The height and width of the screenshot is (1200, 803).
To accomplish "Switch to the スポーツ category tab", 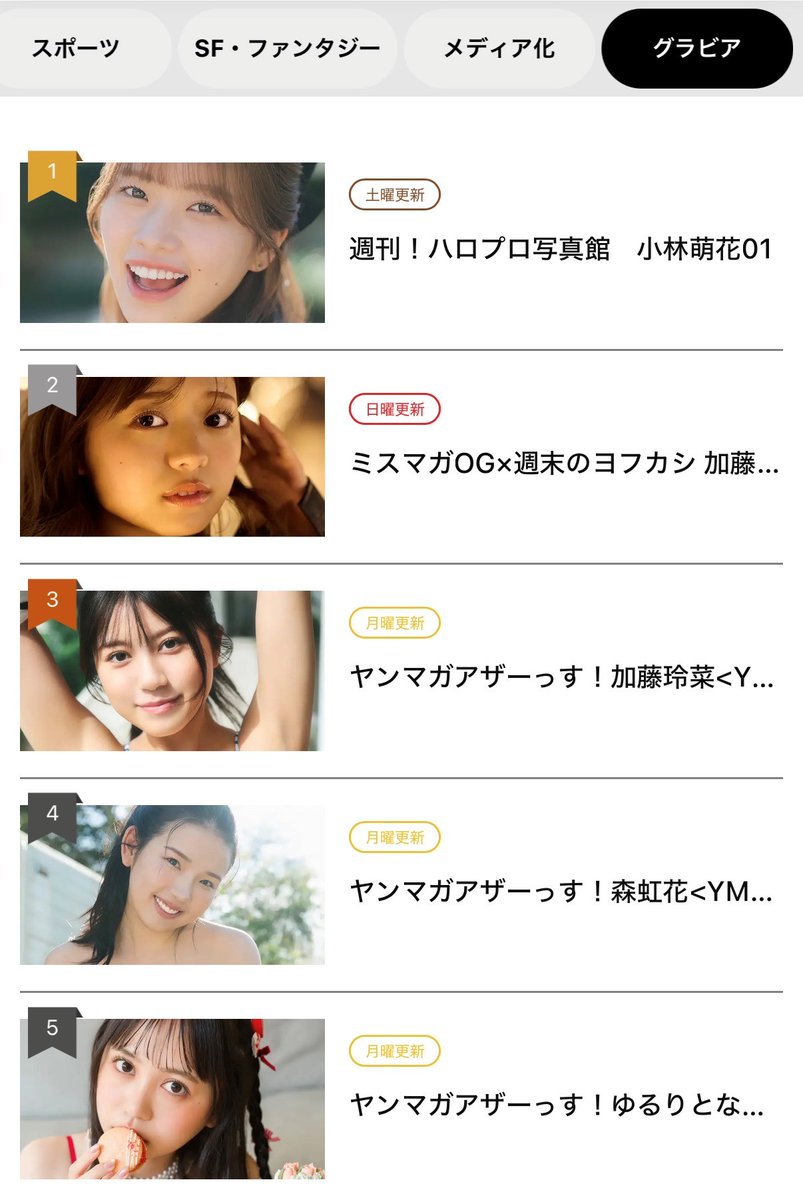I will pyautogui.click(x=76, y=48).
